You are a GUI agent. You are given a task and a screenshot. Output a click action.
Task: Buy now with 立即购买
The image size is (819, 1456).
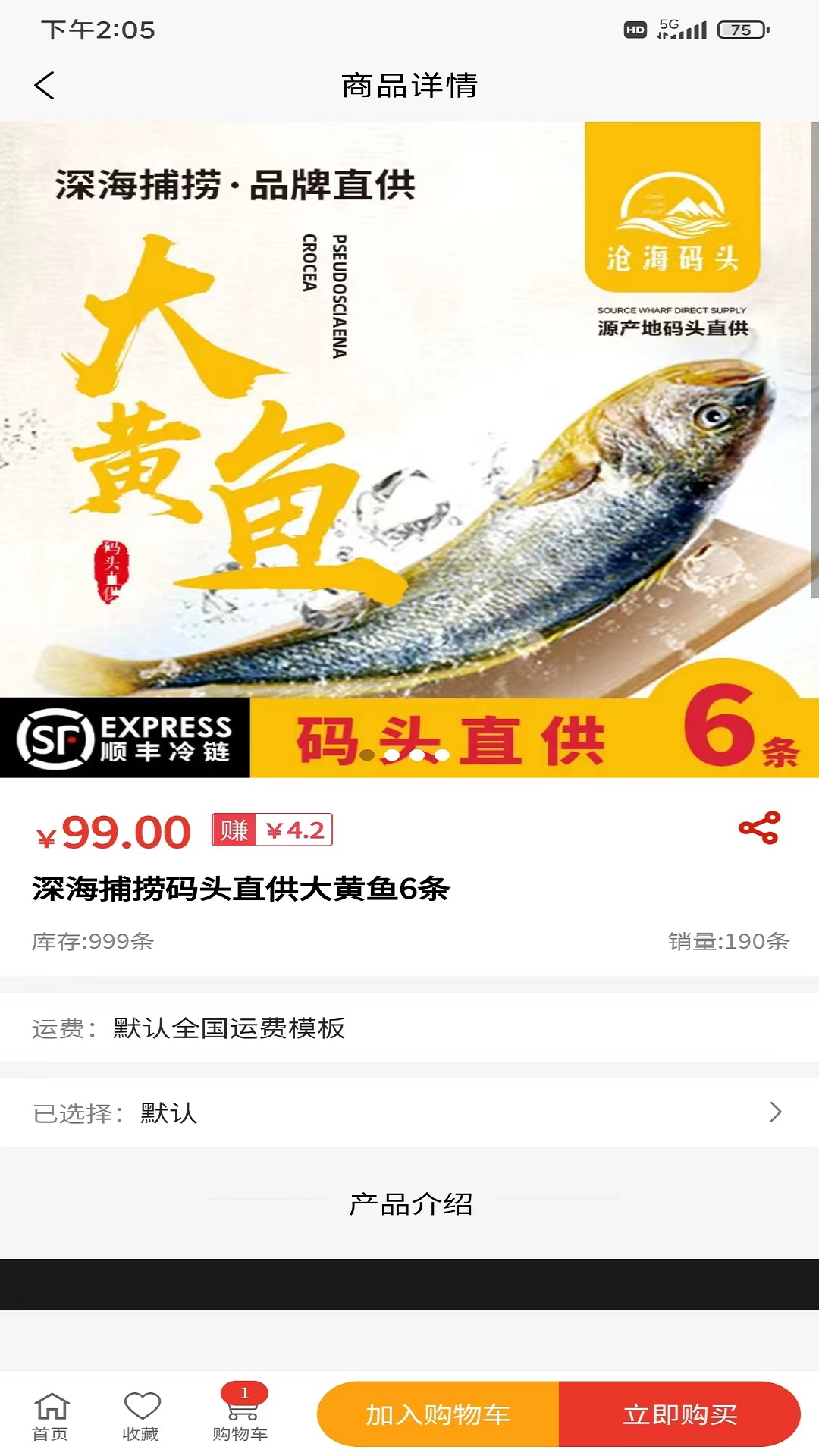coord(679,1414)
